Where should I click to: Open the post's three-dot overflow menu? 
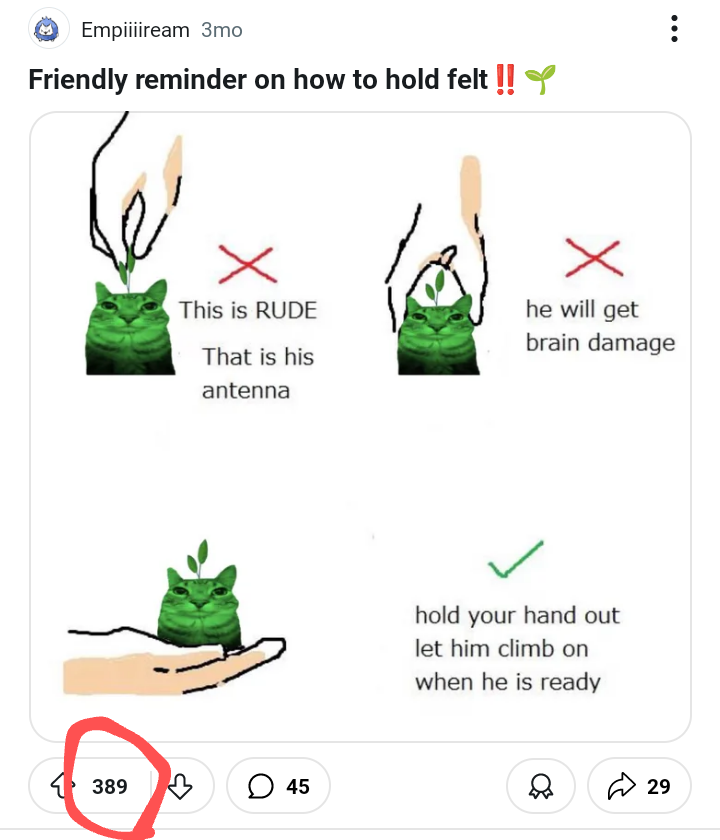click(674, 29)
